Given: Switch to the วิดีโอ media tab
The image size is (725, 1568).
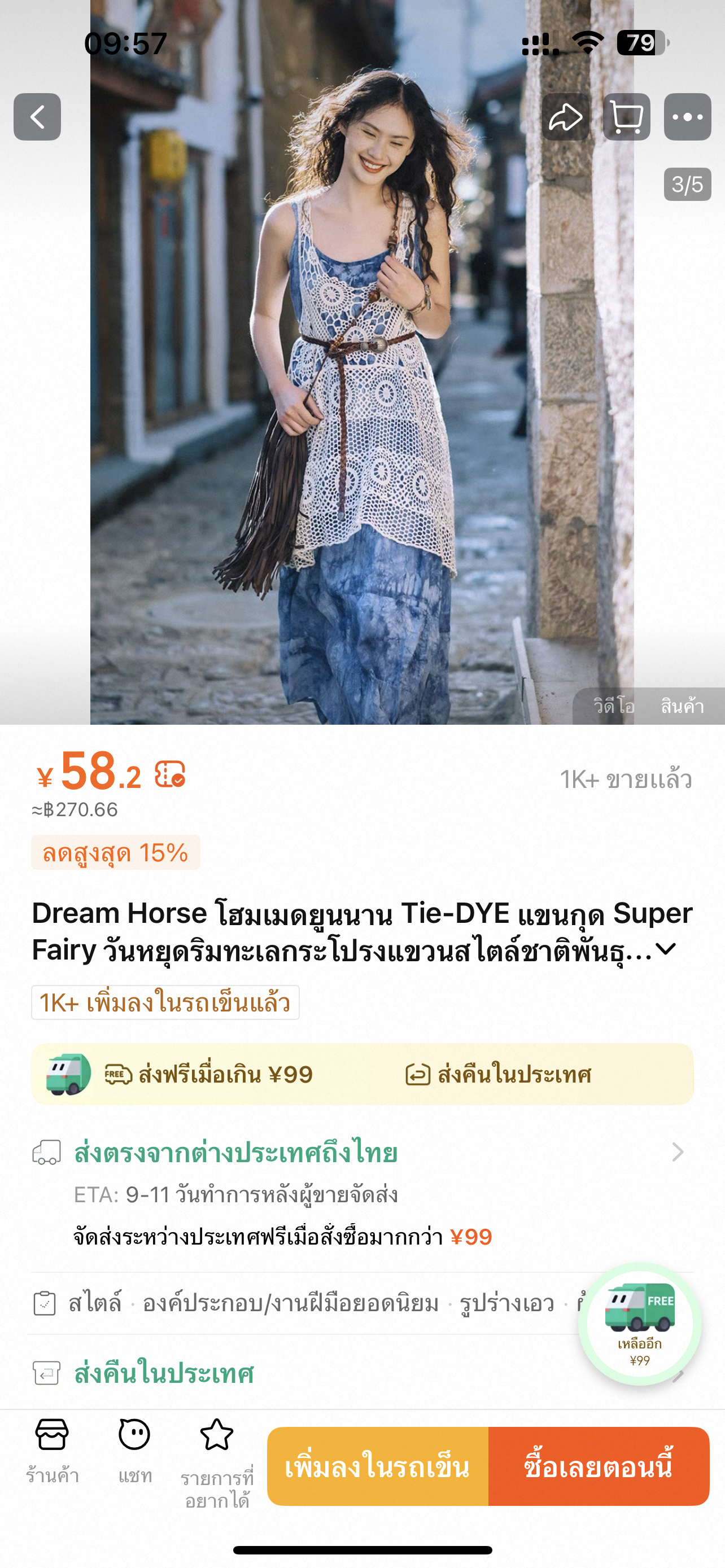Looking at the screenshot, I should 614,706.
